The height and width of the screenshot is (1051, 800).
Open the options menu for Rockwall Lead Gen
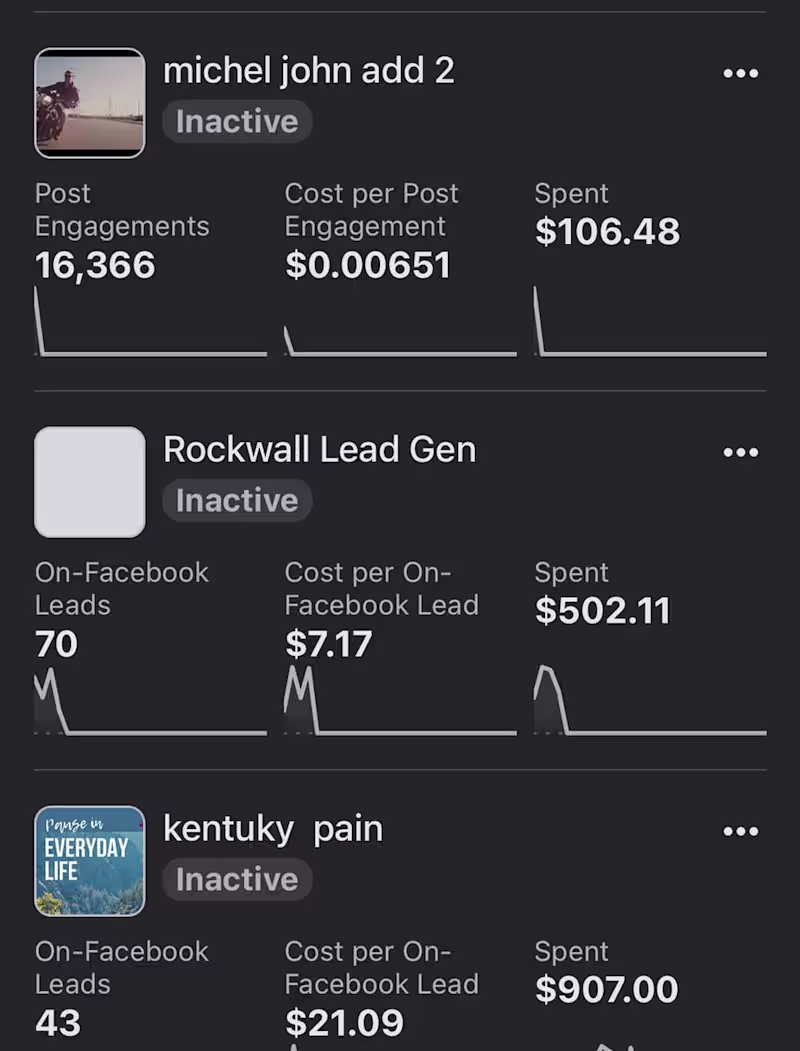(x=741, y=452)
